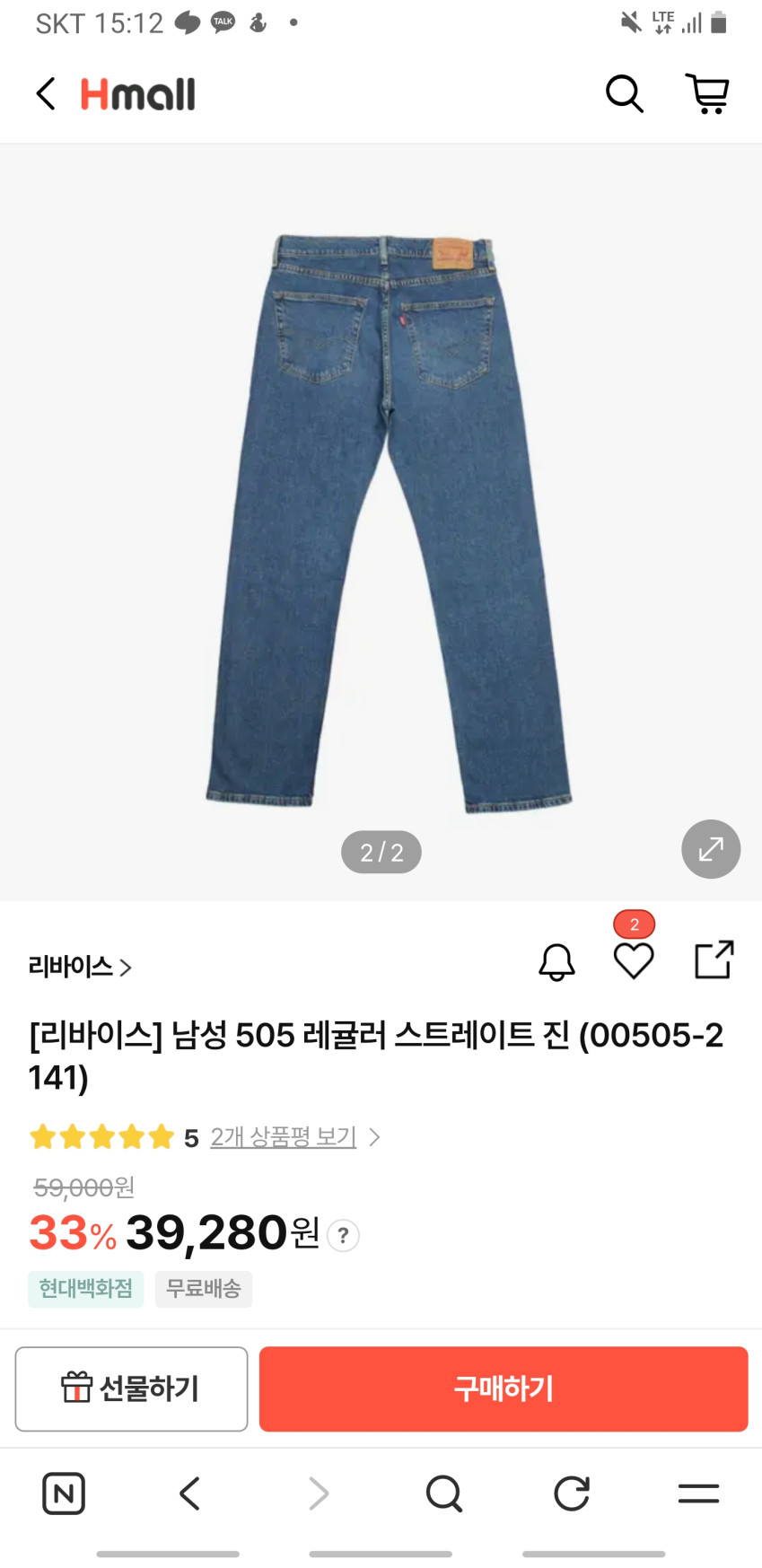
Task: Expand the product image to fullscreen
Action: click(x=711, y=849)
